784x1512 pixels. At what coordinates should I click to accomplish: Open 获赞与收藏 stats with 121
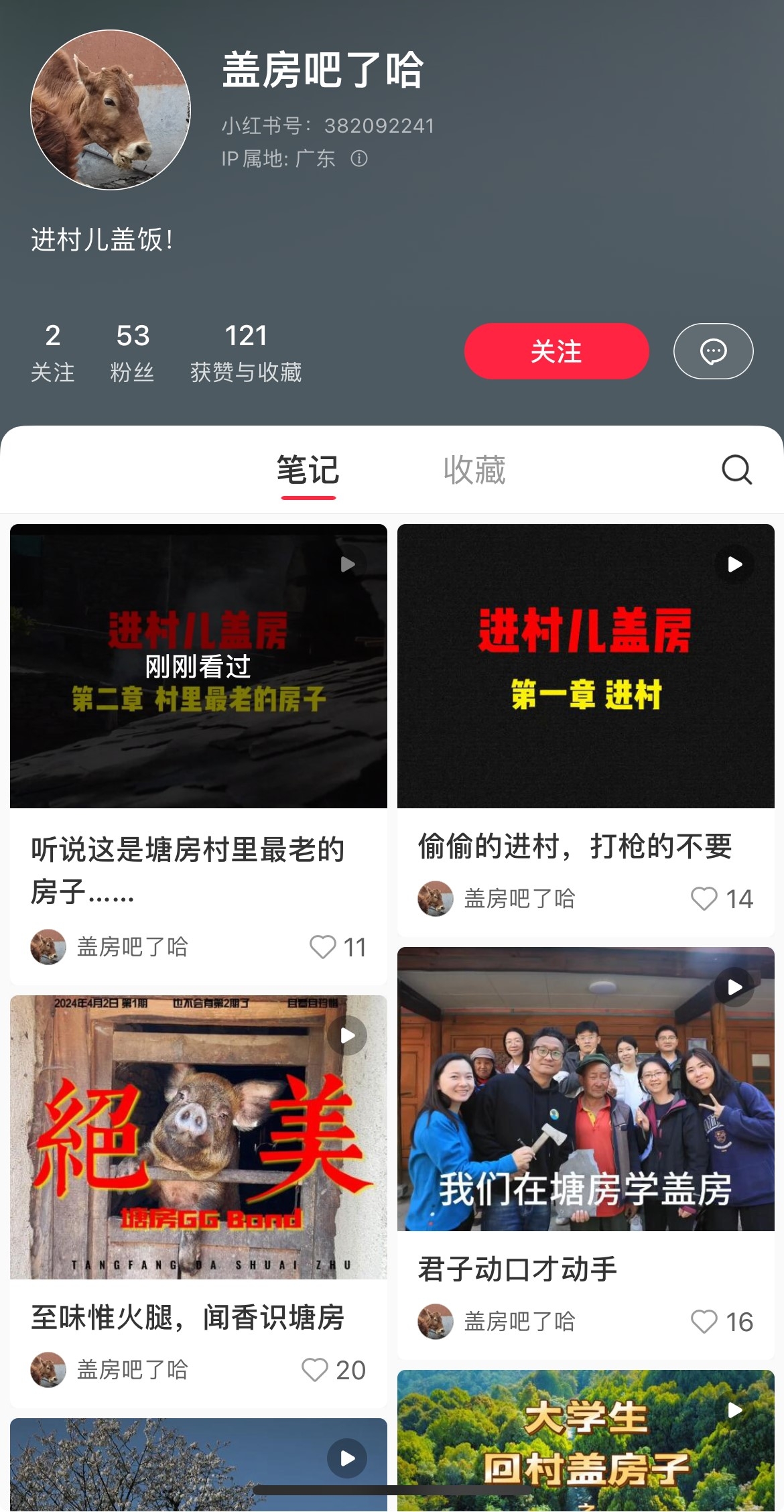[245, 353]
